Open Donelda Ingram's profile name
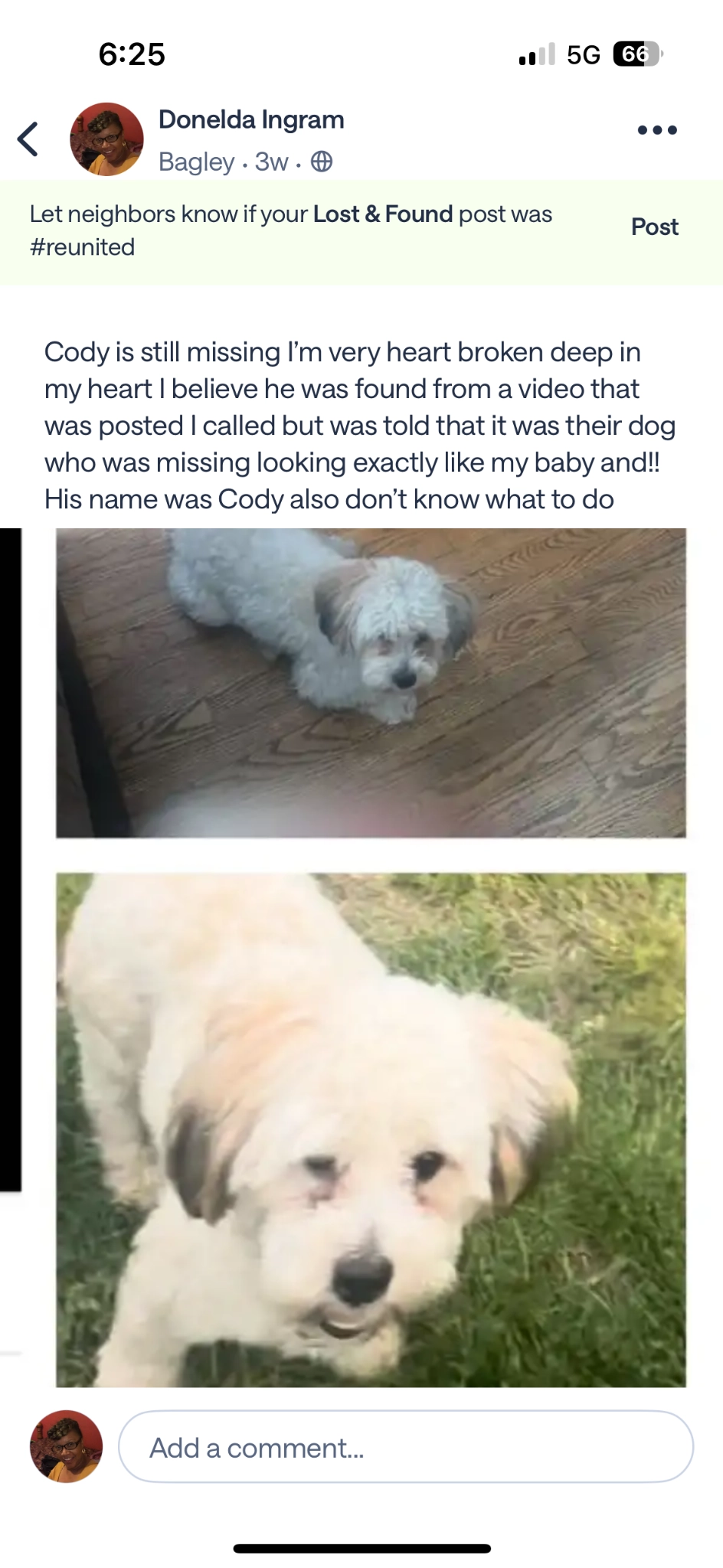This screenshot has height=1568, width=723. point(251,120)
